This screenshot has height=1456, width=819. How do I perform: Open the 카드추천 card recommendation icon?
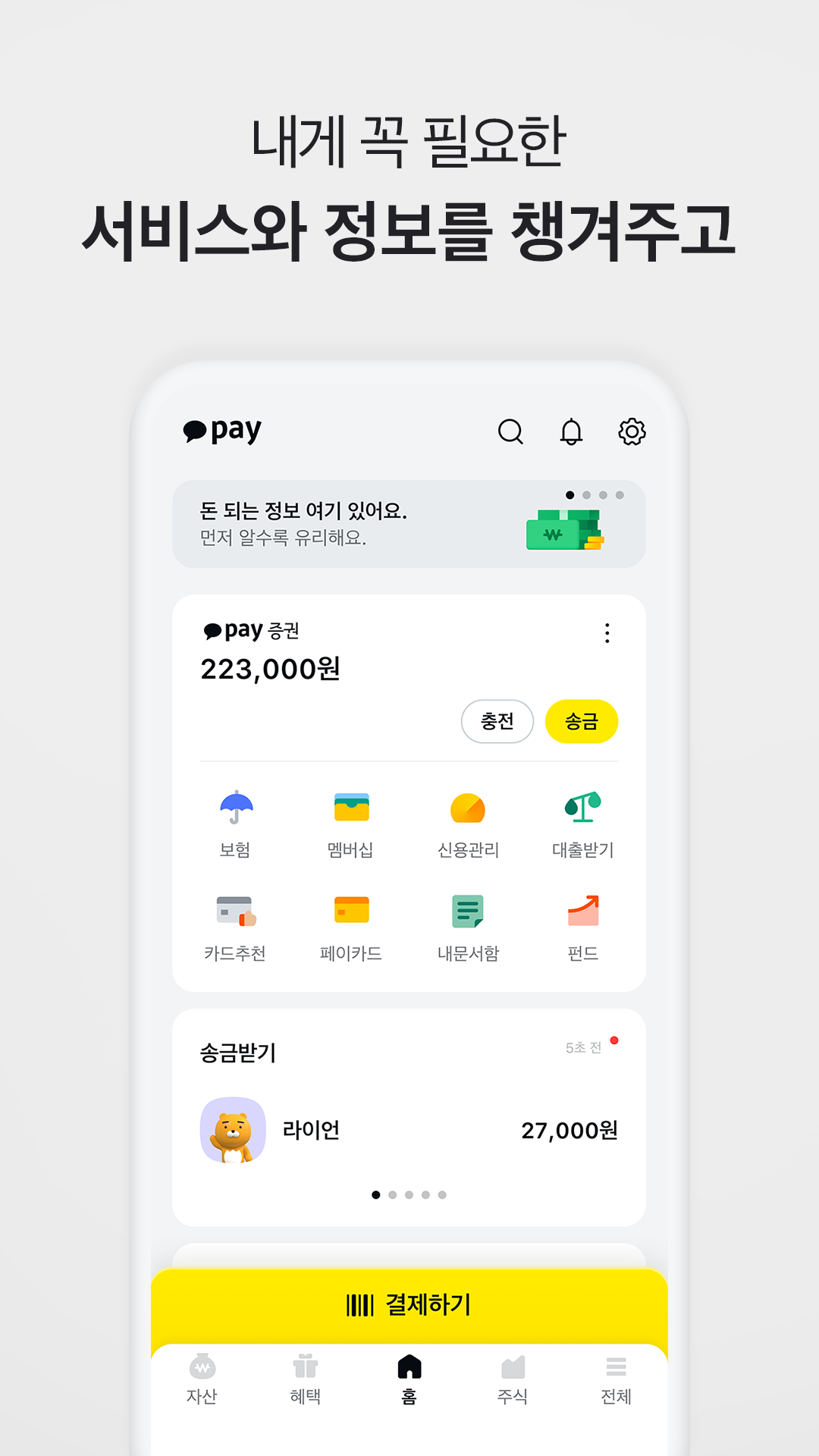coord(237,925)
